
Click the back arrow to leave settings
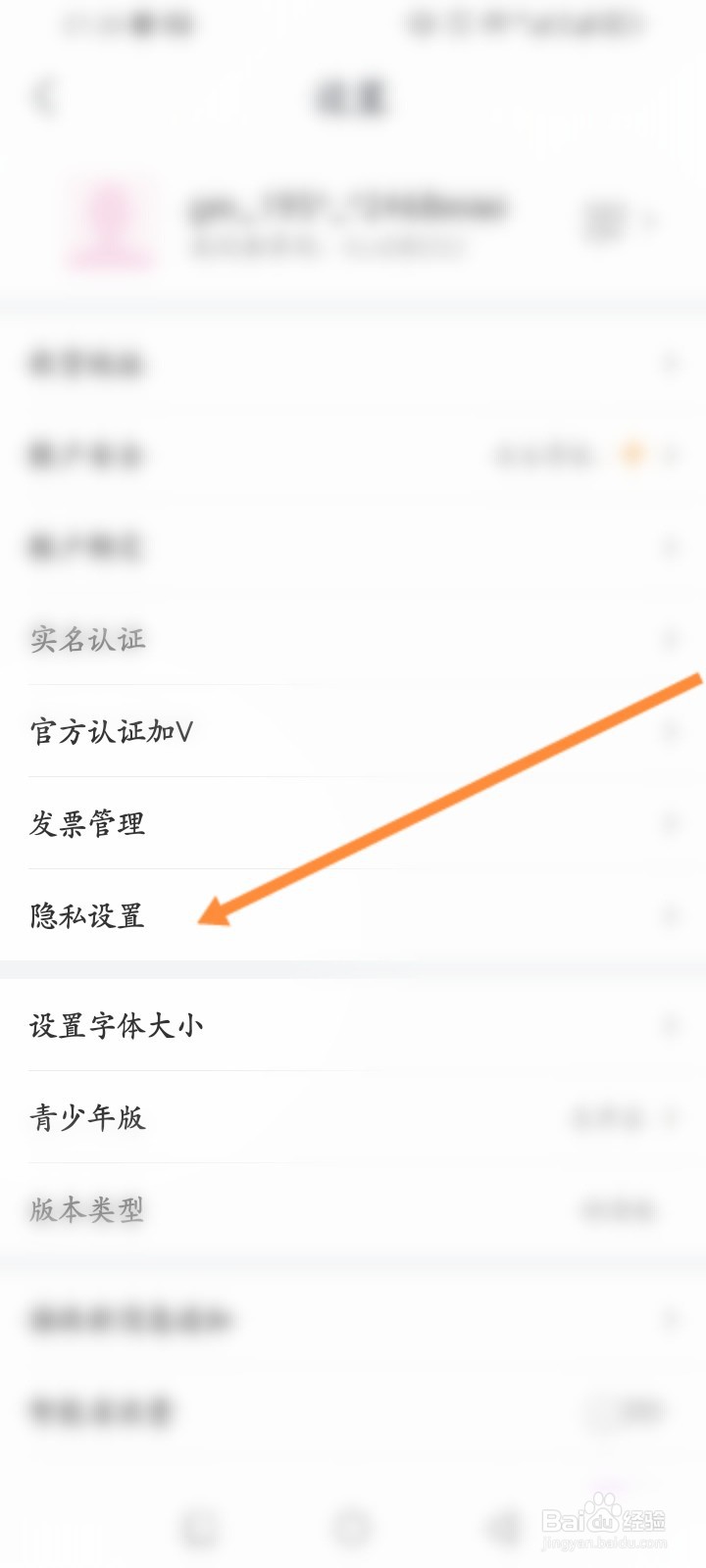coord(43,97)
